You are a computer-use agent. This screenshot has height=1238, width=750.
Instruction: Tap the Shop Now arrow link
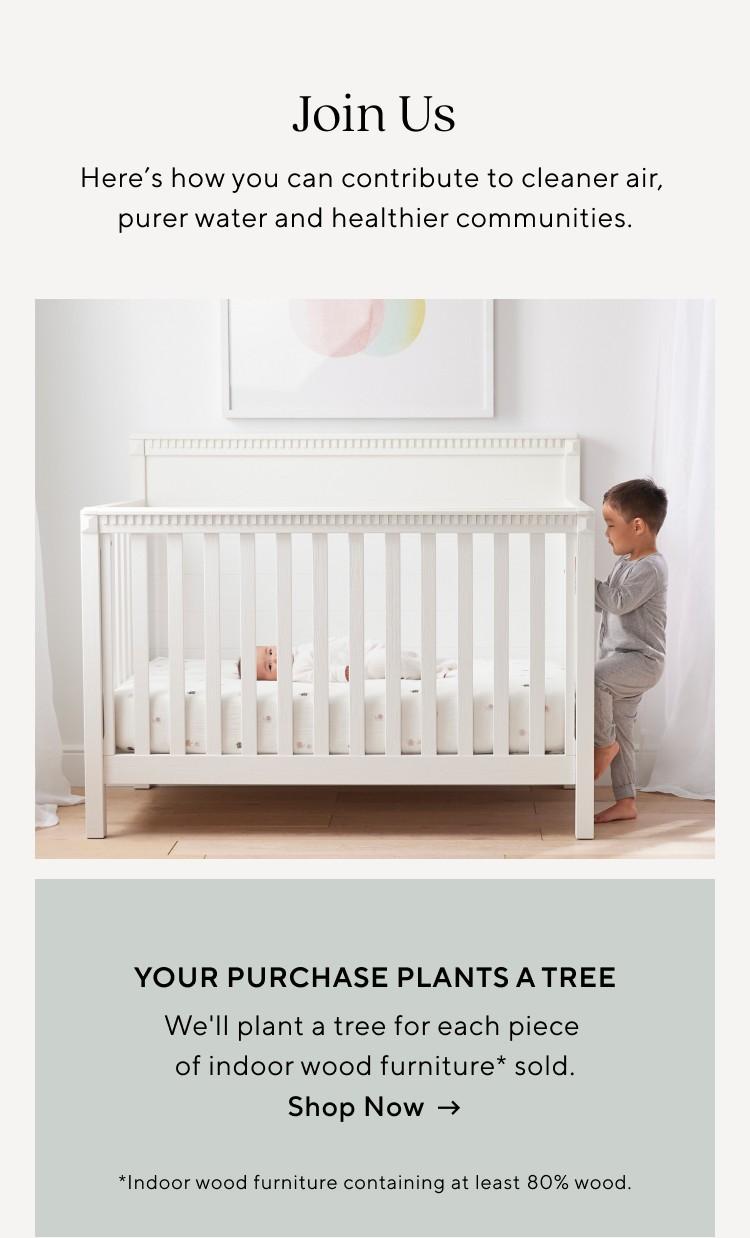click(374, 1107)
